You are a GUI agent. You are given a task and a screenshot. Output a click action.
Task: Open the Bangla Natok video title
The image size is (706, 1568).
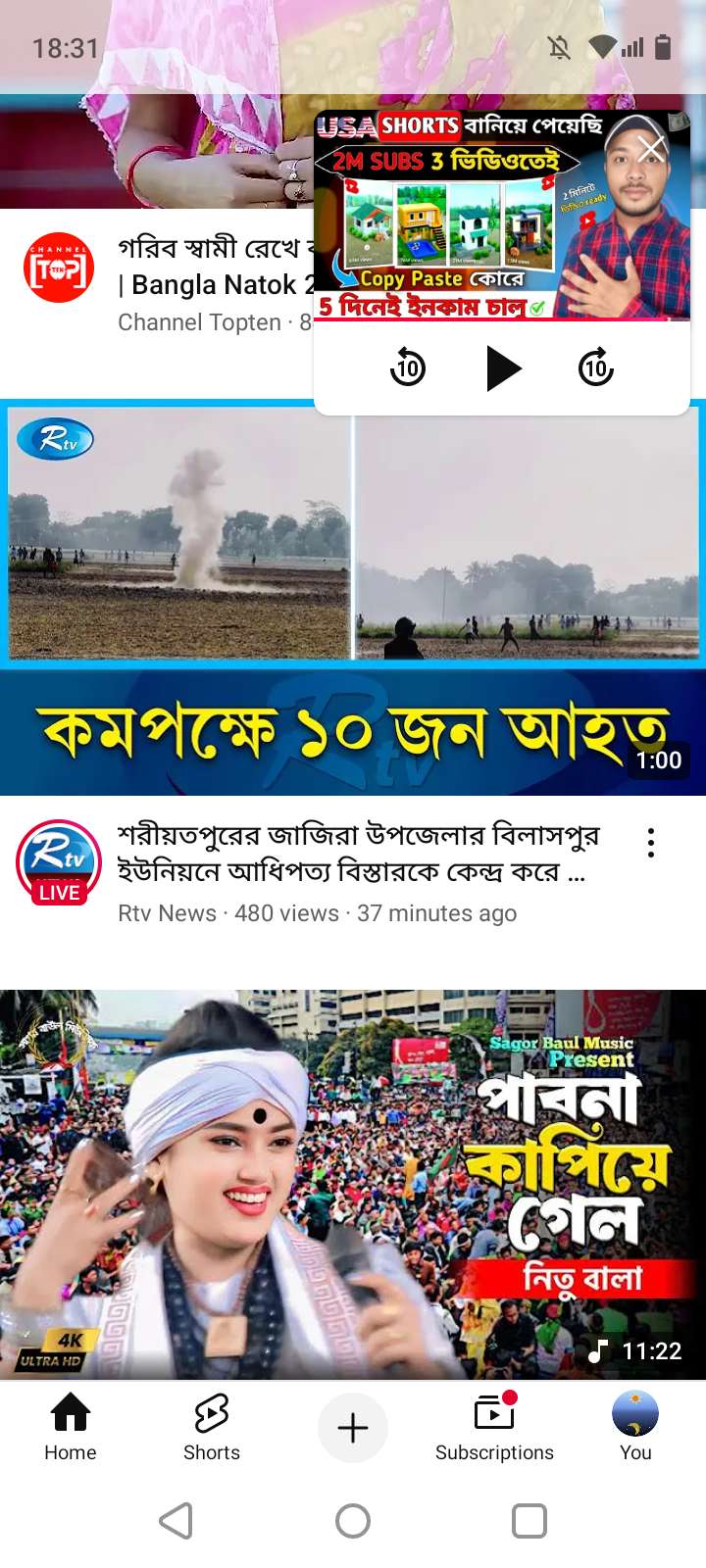click(211, 267)
